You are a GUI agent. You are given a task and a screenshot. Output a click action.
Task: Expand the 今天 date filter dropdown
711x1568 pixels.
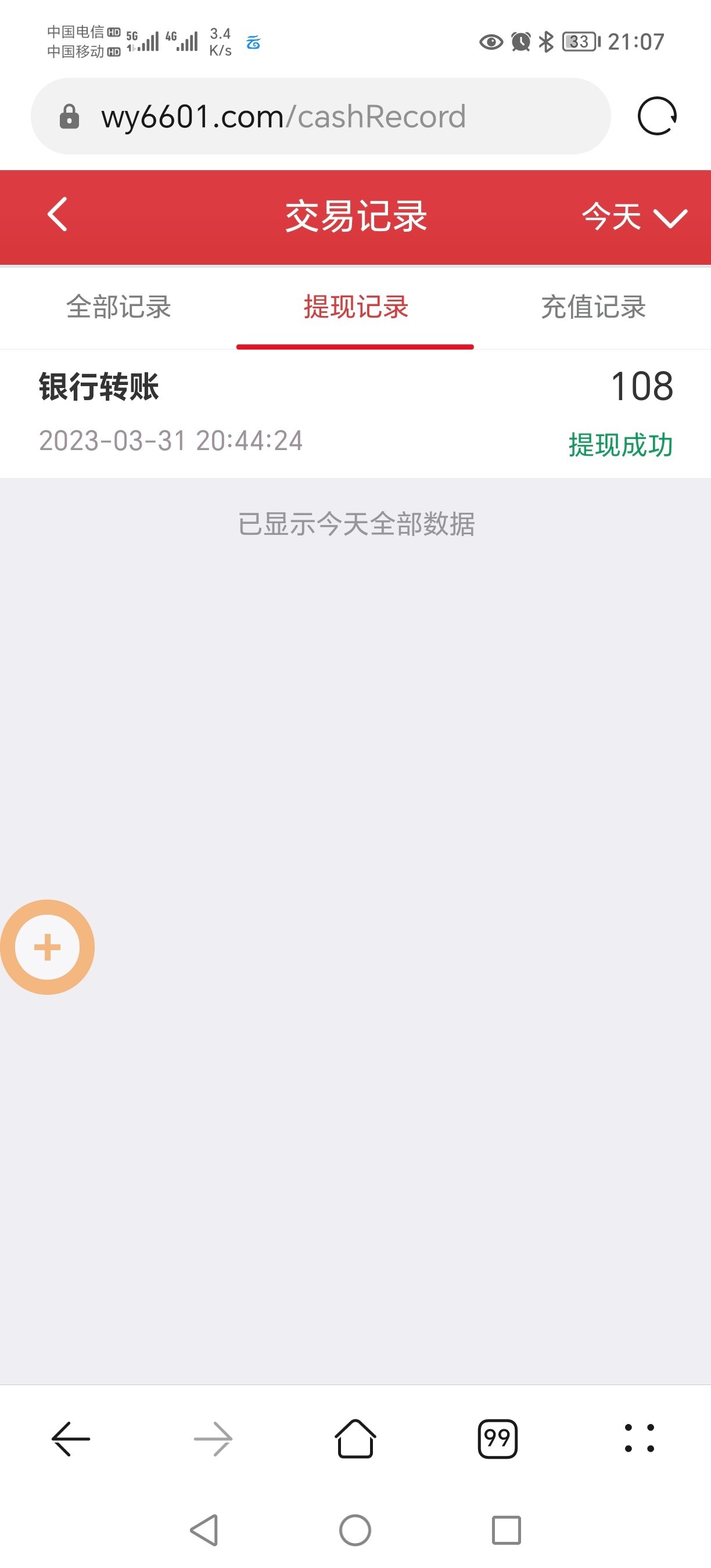tap(634, 217)
